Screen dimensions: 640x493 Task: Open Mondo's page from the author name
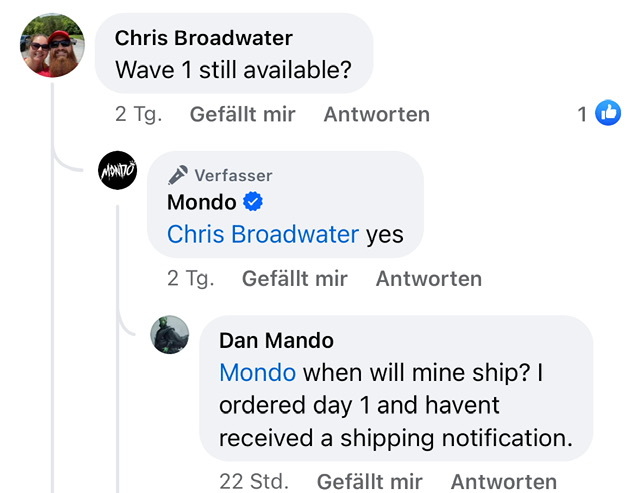click(202, 202)
